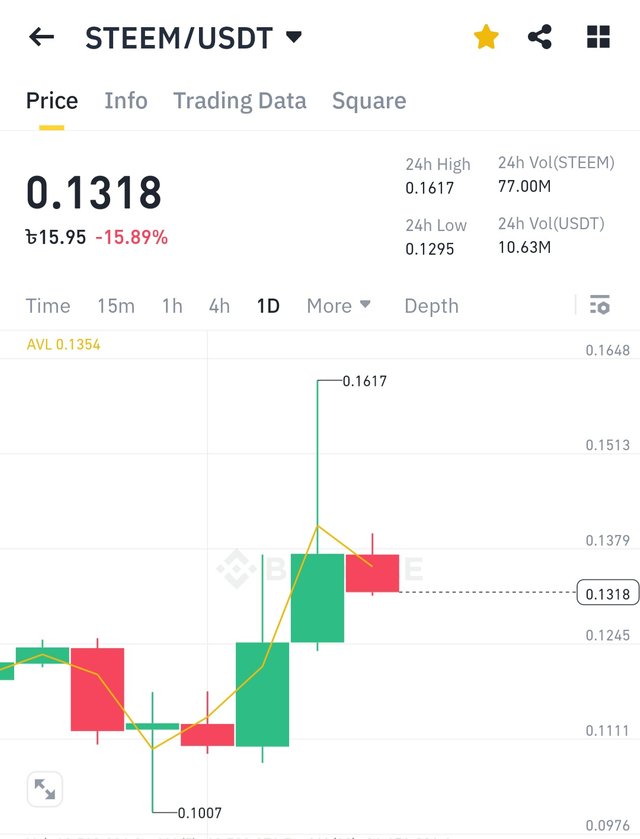Go back using the arrow icon
The width and height of the screenshot is (640, 839).
pos(41,38)
